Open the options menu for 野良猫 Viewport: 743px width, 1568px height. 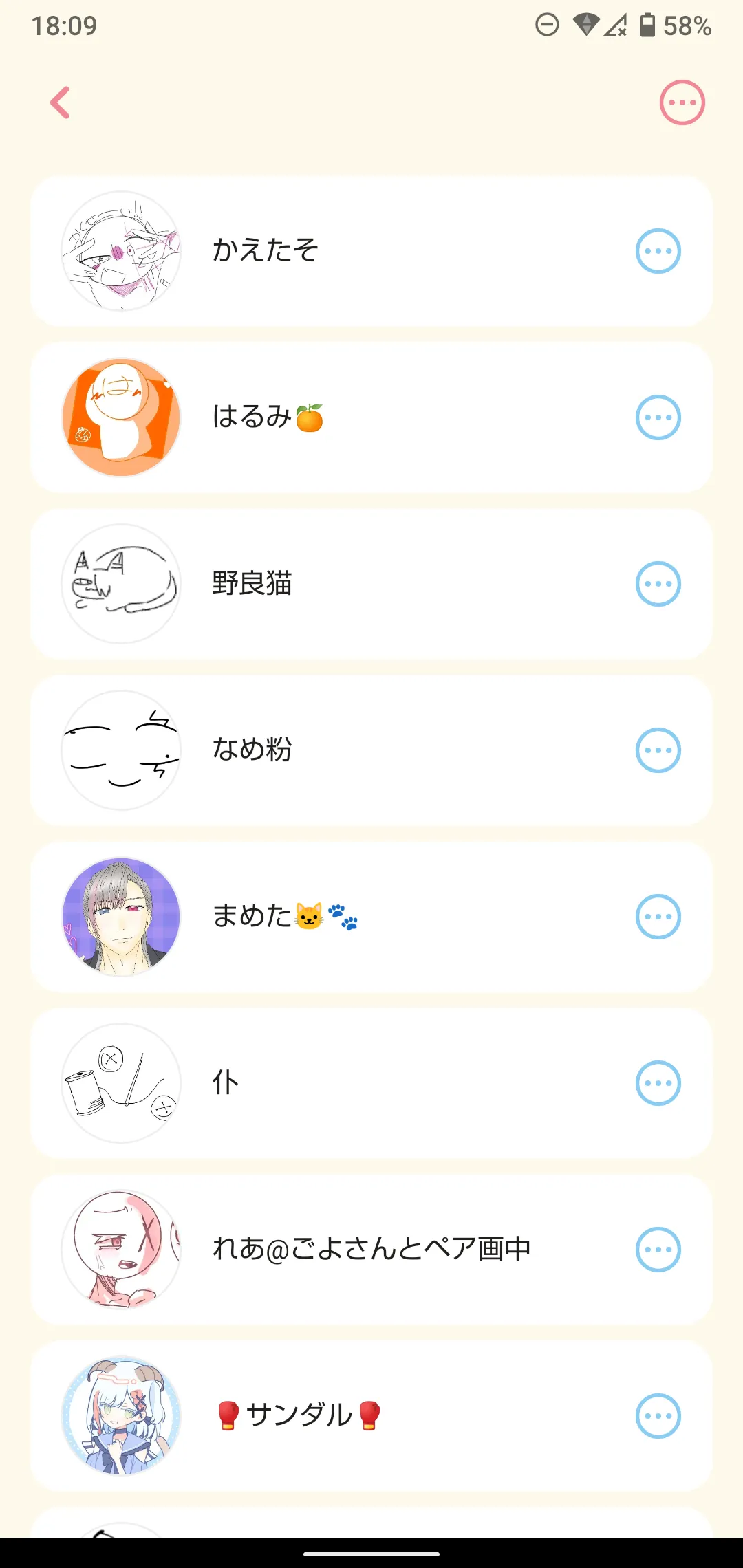(658, 584)
